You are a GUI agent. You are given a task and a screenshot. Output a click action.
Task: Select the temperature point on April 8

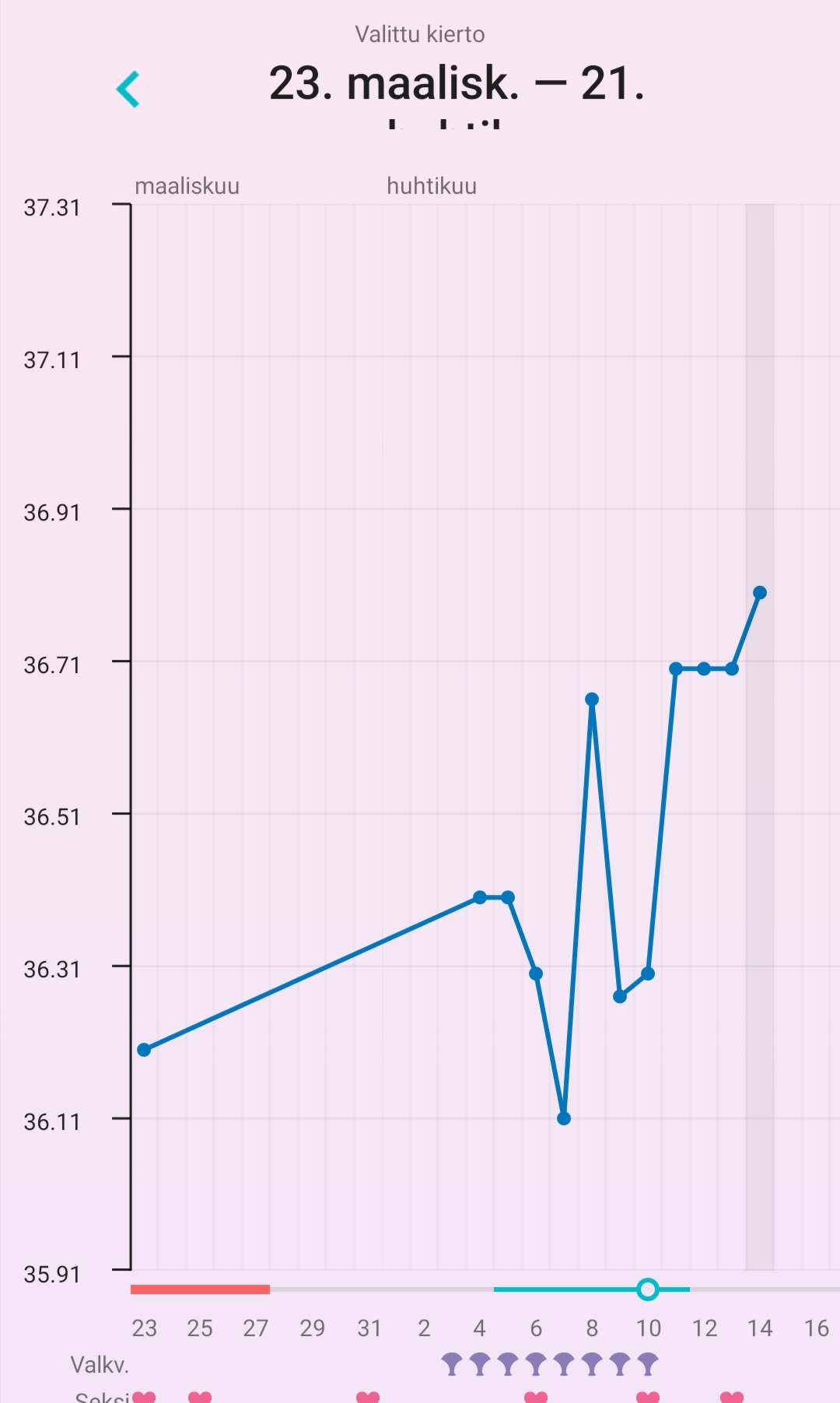pos(592,699)
